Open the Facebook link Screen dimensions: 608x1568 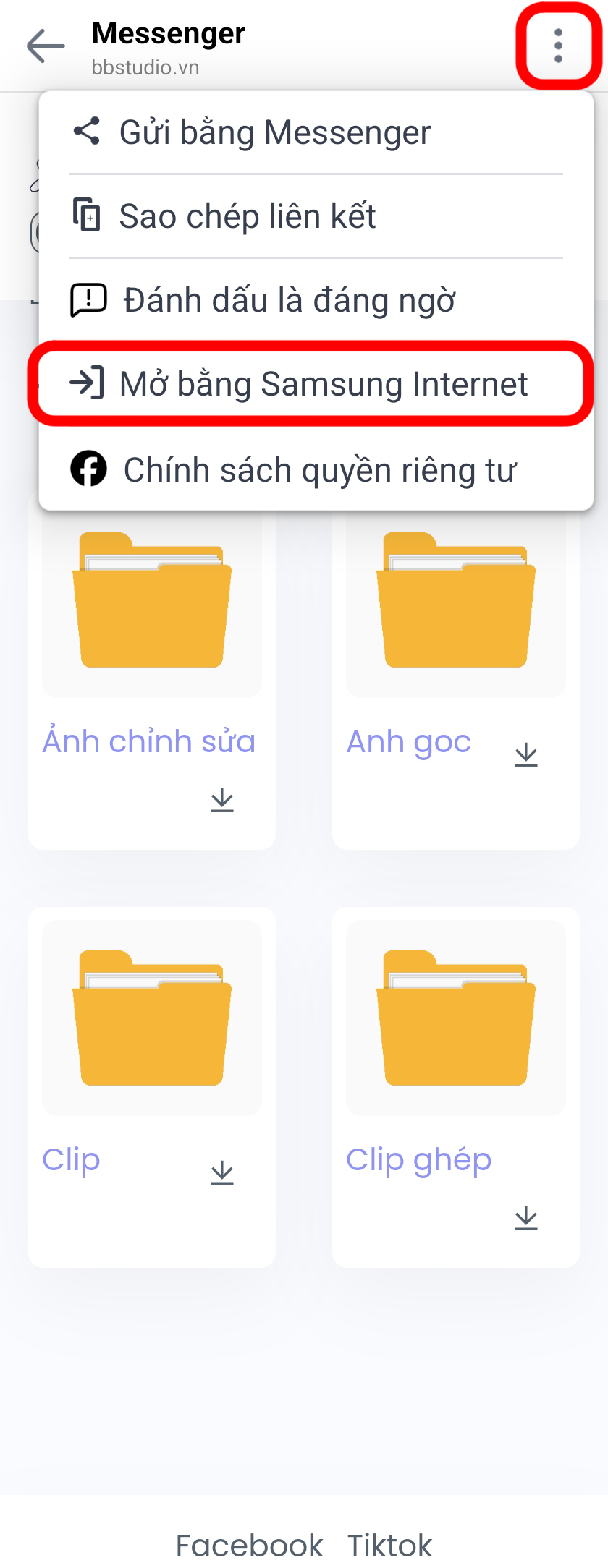[249, 1546]
